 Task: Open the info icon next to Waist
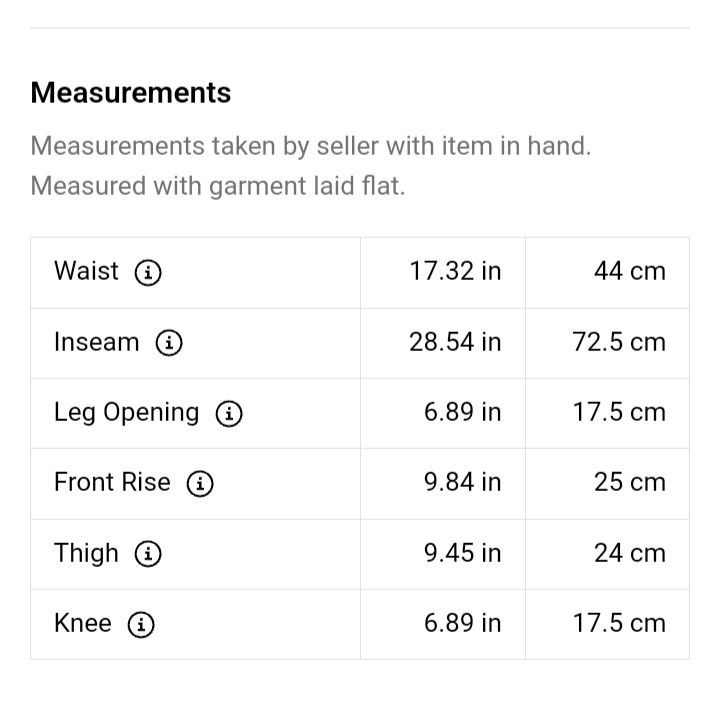click(148, 273)
